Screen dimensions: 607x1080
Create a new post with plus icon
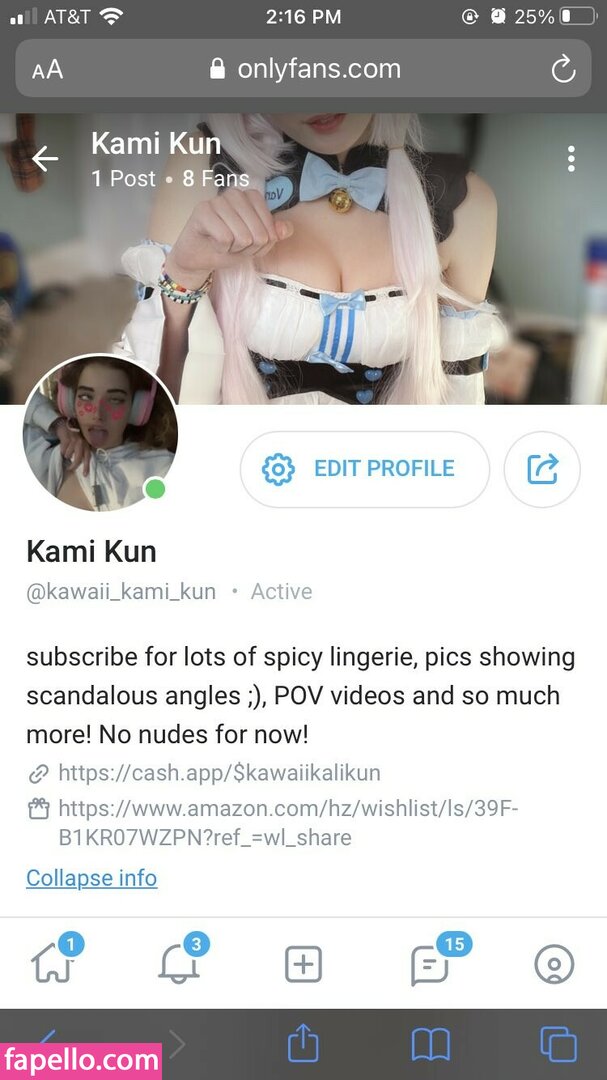(304, 963)
